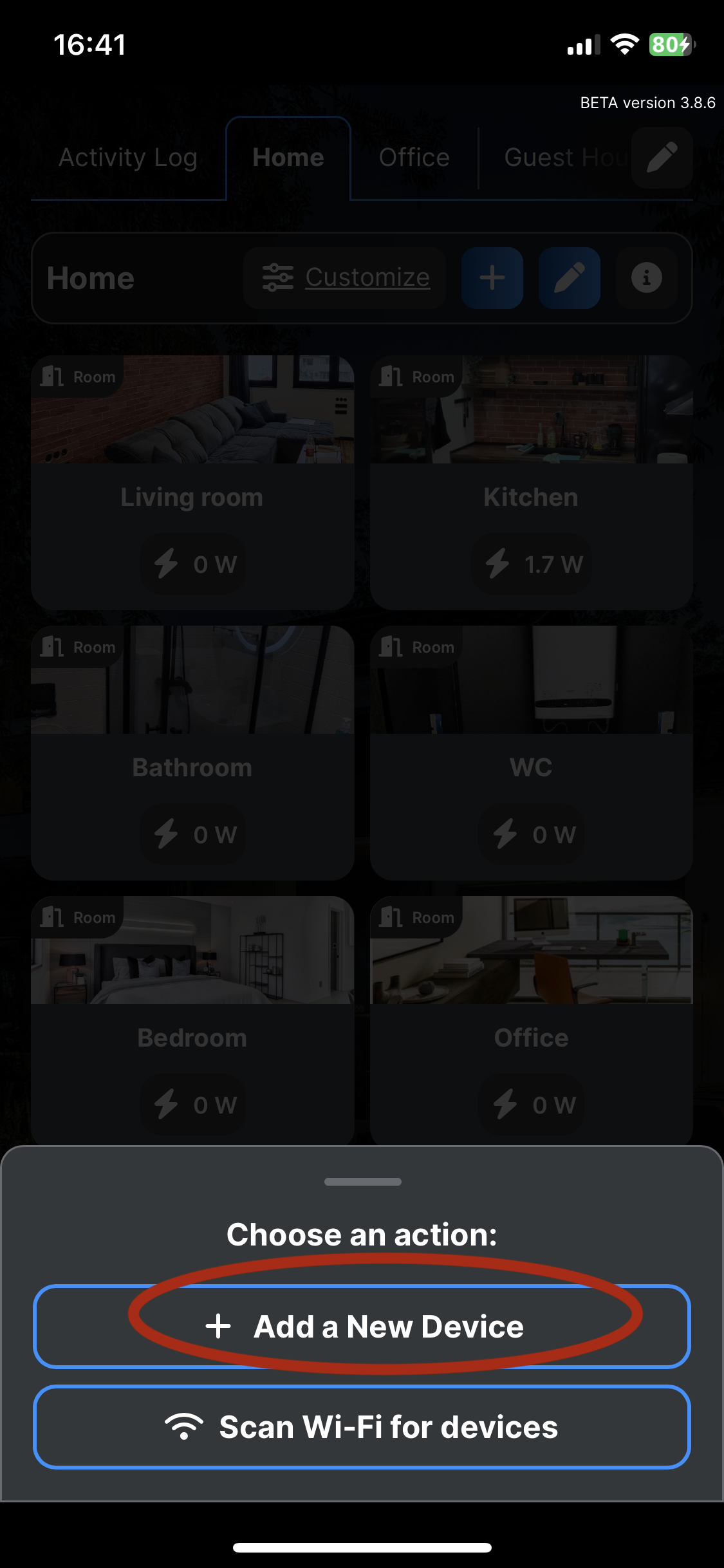
Task: Switch to the Office tab
Action: pyautogui.click(x=414, y=158)
